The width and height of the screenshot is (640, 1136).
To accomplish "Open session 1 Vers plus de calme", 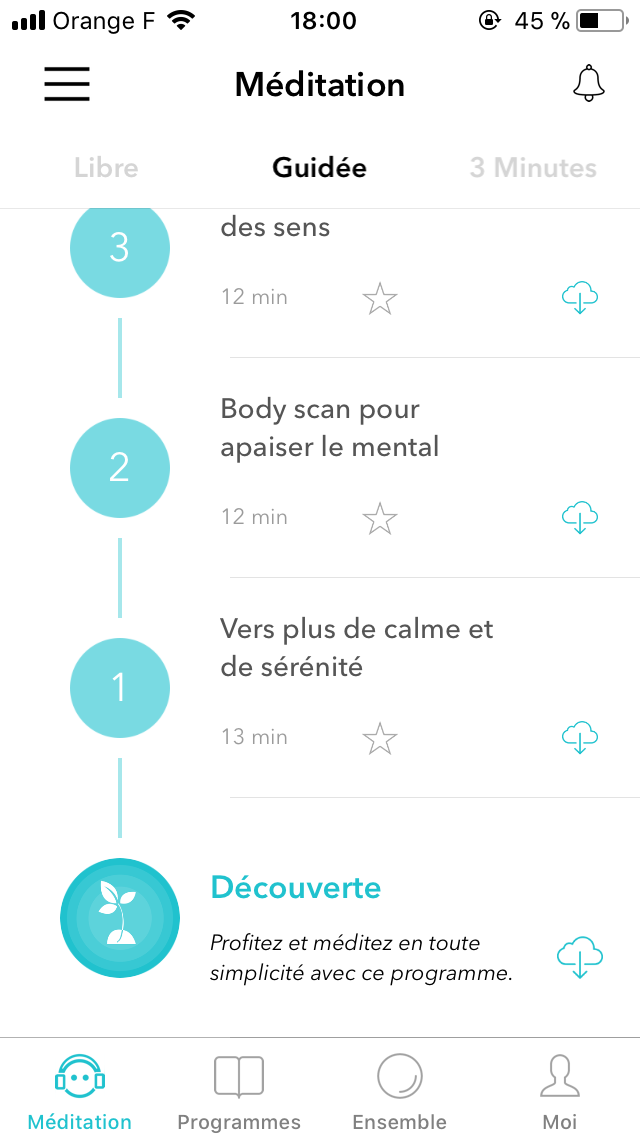I will (x=356, y=648).
